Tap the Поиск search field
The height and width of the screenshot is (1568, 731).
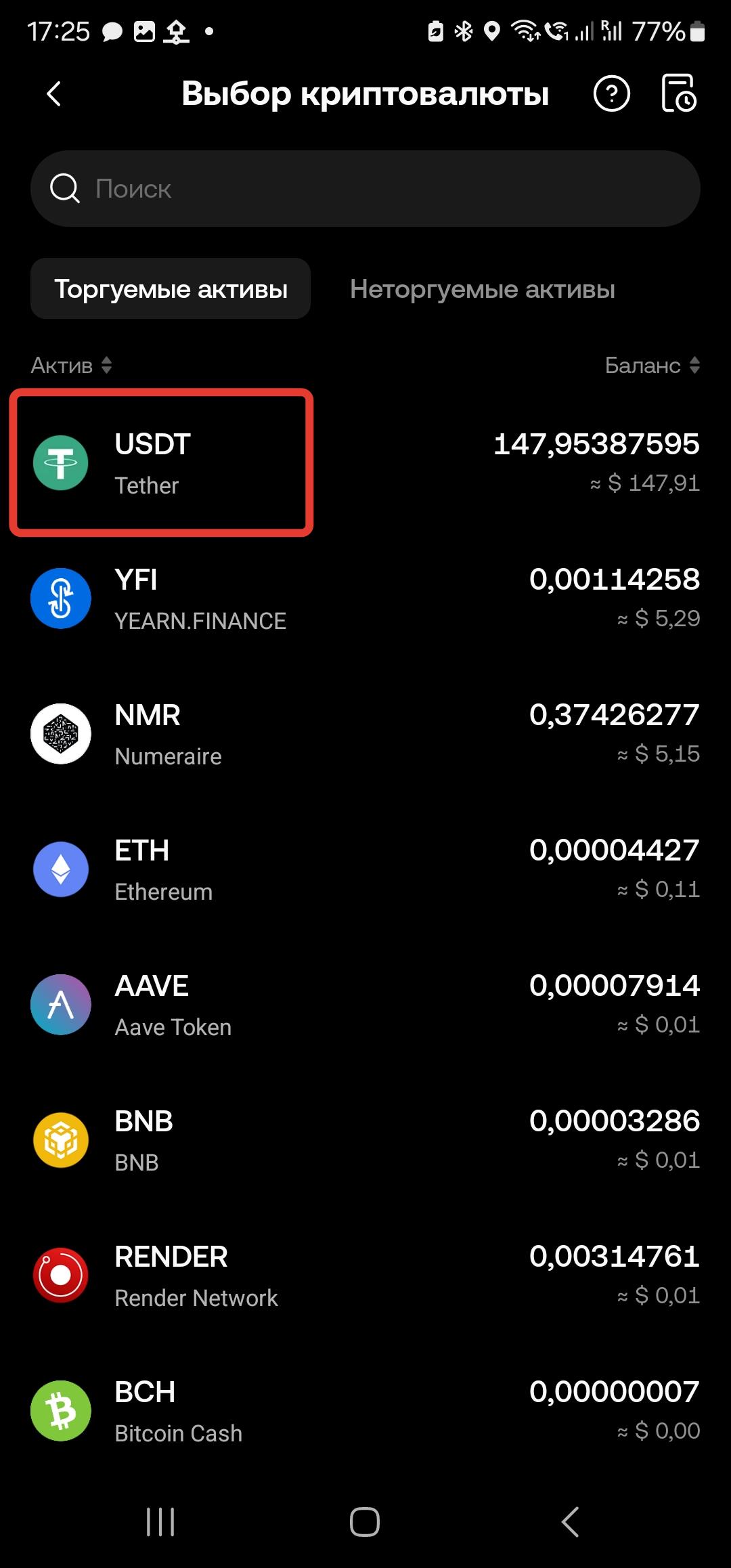(x=365, y=189)
